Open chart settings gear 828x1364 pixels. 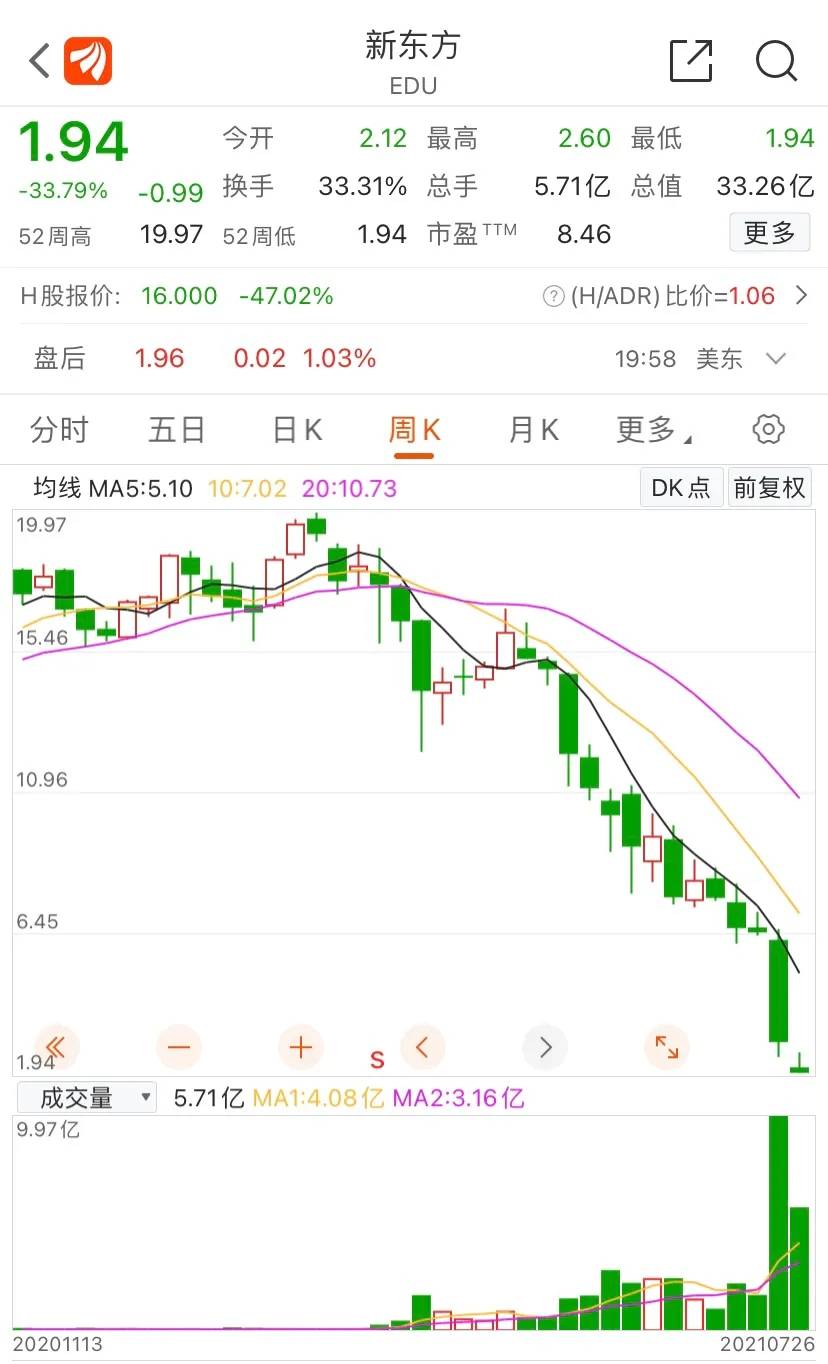(768, 430)
